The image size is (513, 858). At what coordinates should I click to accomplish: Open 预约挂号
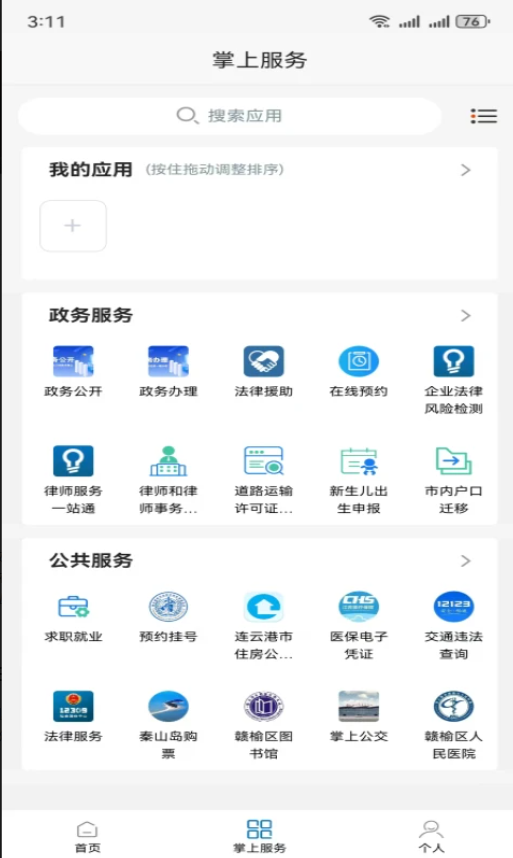(x=168, y=617)
